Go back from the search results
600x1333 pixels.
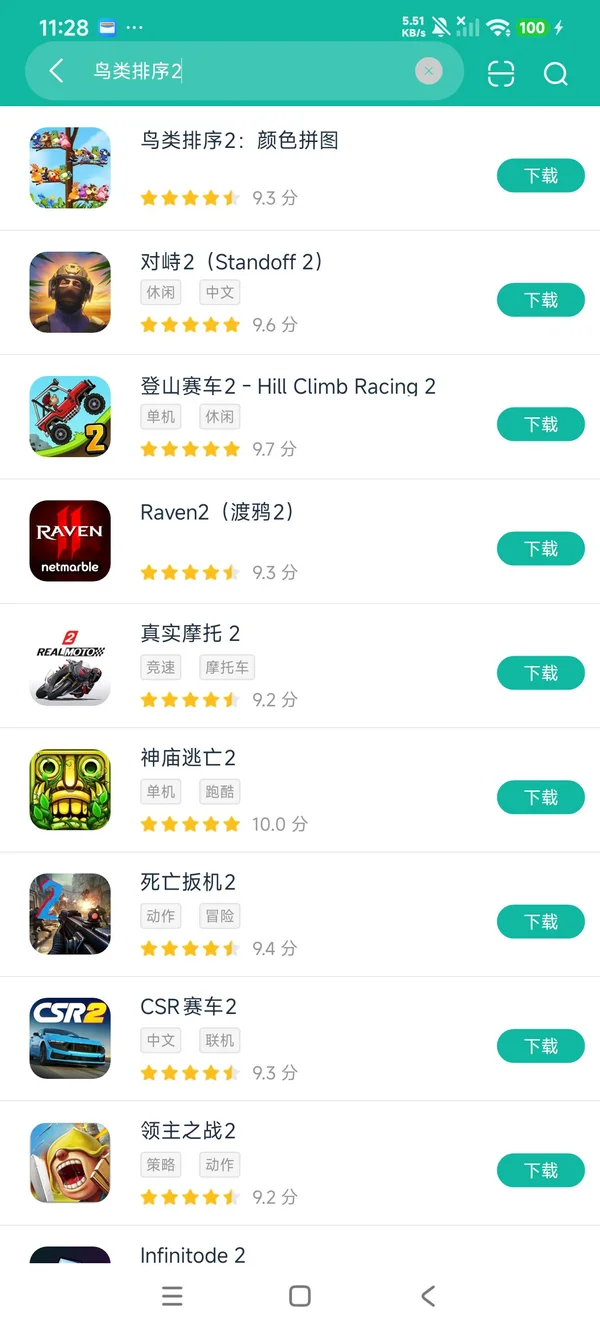click(56, 71)
